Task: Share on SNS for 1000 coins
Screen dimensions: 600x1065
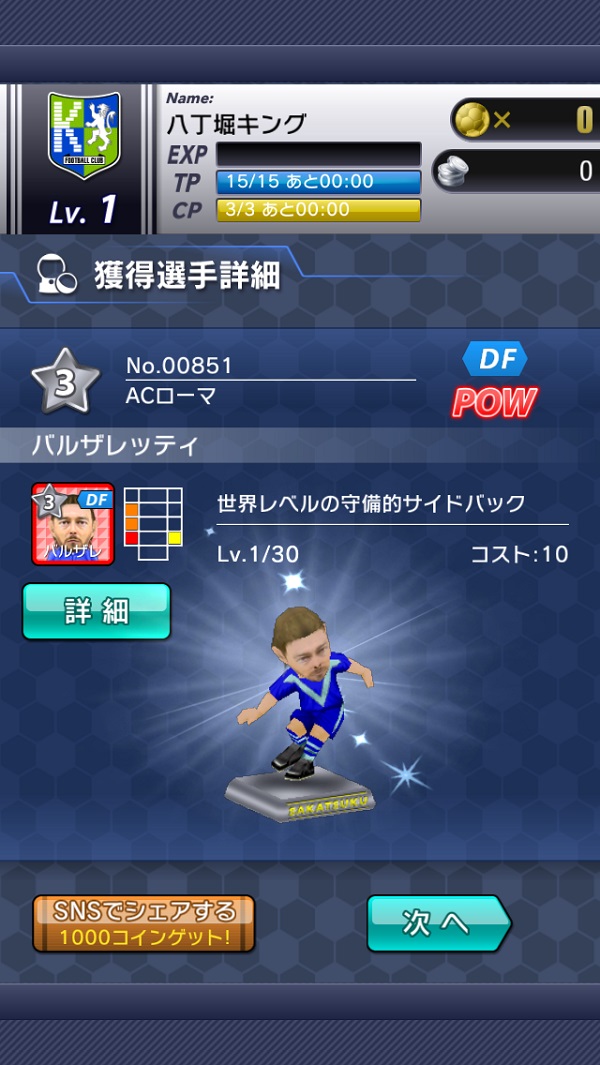Action: tap(144, 923)
